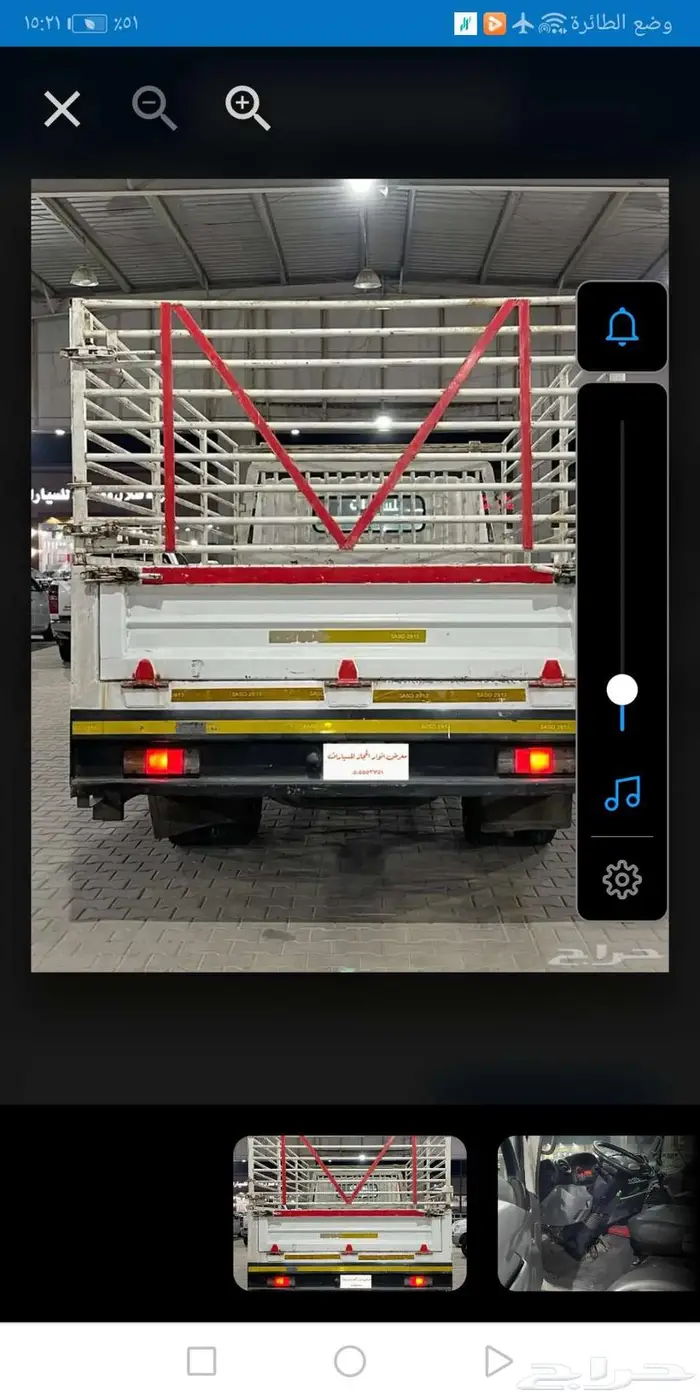Zoom out of the truck photo
Screen dimensions: 700x1400
point(155,108)
